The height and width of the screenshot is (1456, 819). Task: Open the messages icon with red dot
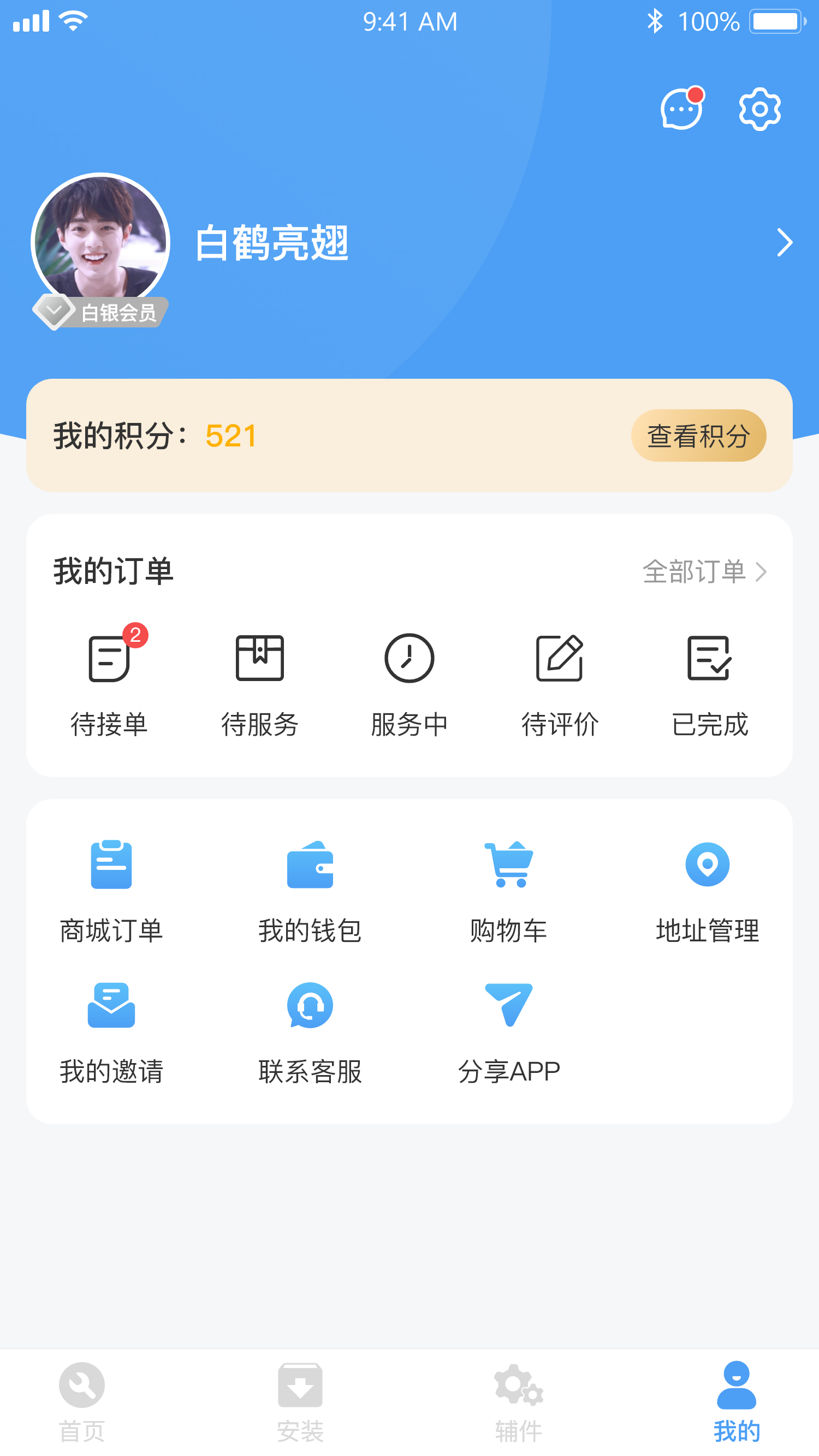681,109
